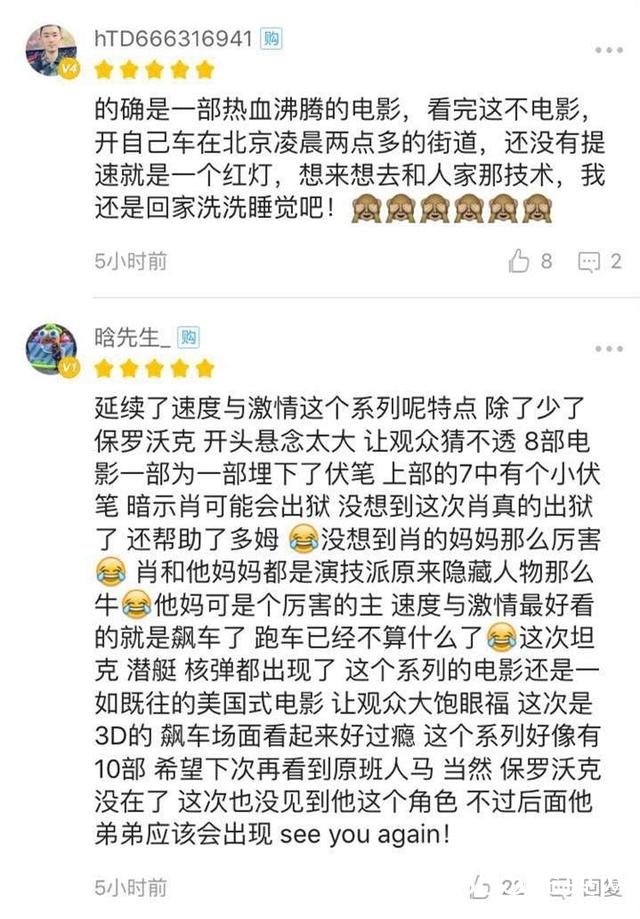
Task: Open 晗先生_'s profile avatar
Action: (51, 348)
